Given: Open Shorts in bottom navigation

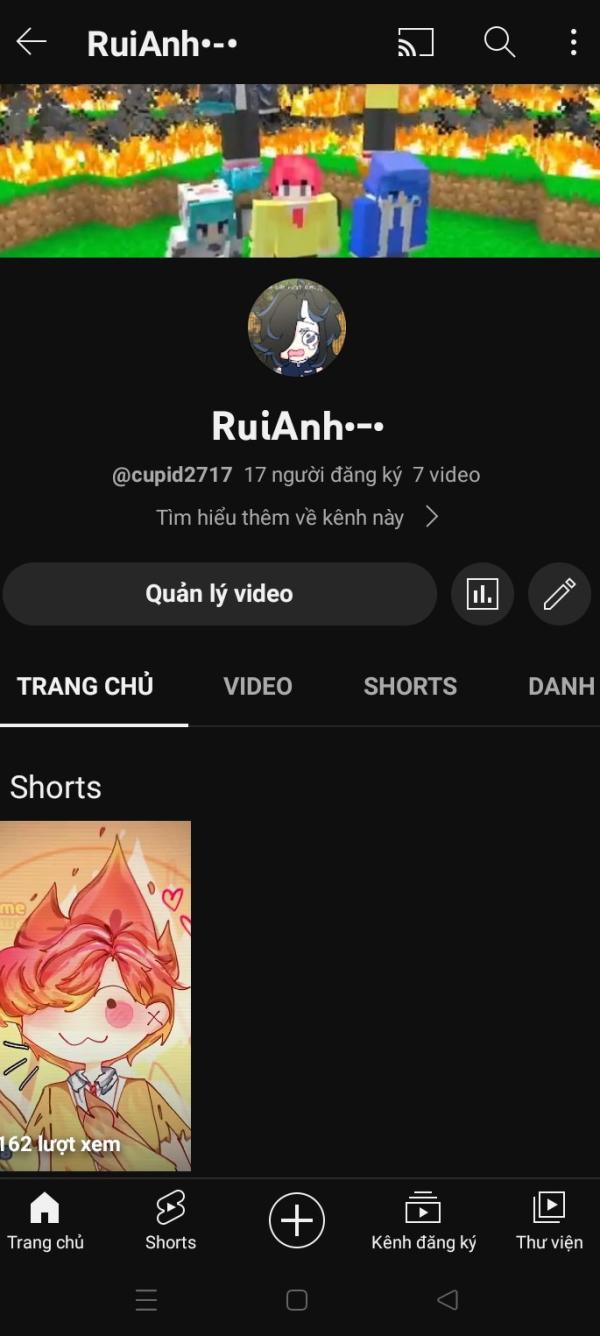Looking at the screenshot, I should (171, 1222).
